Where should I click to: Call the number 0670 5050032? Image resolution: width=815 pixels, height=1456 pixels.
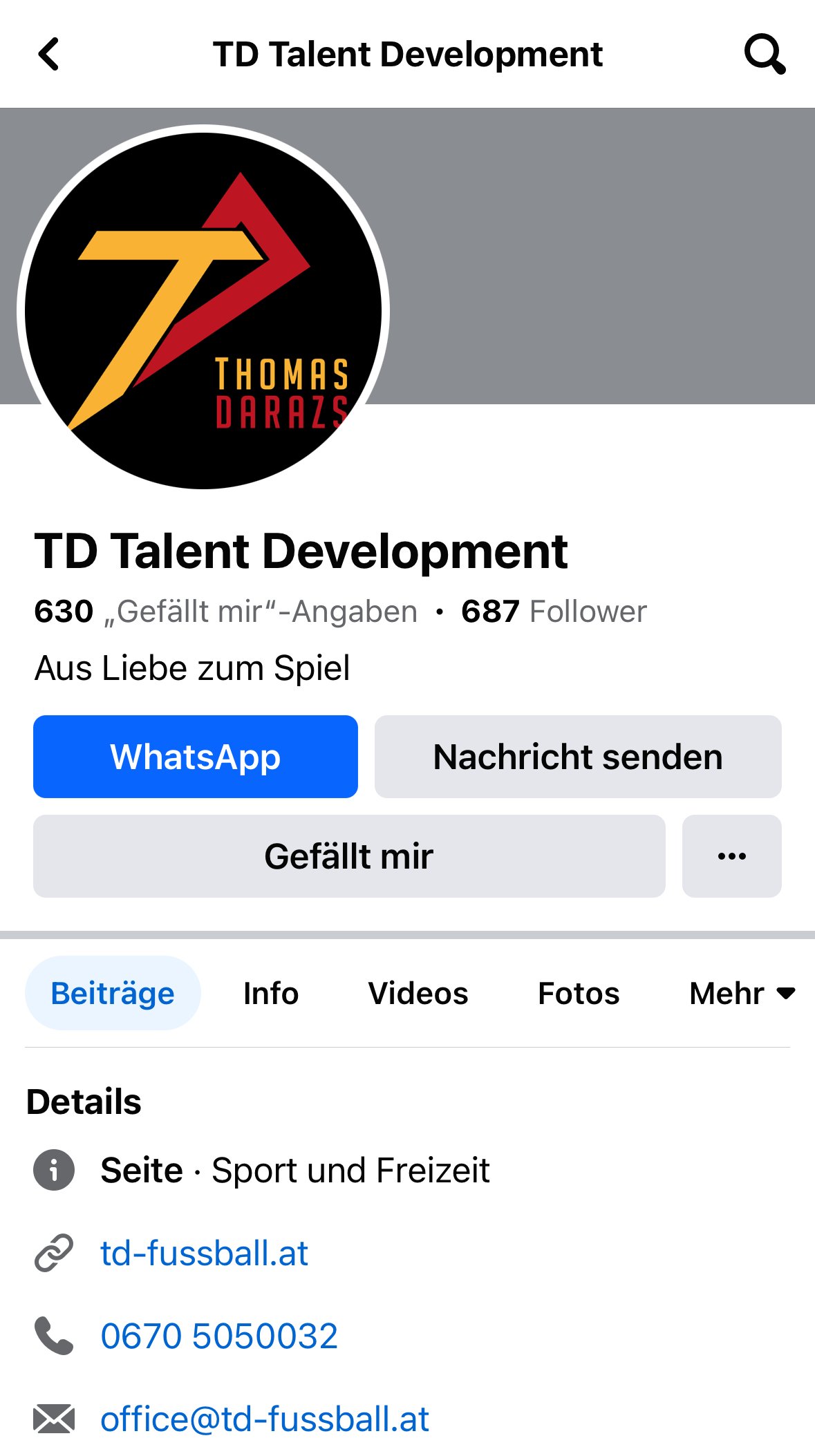(219, 1336)
